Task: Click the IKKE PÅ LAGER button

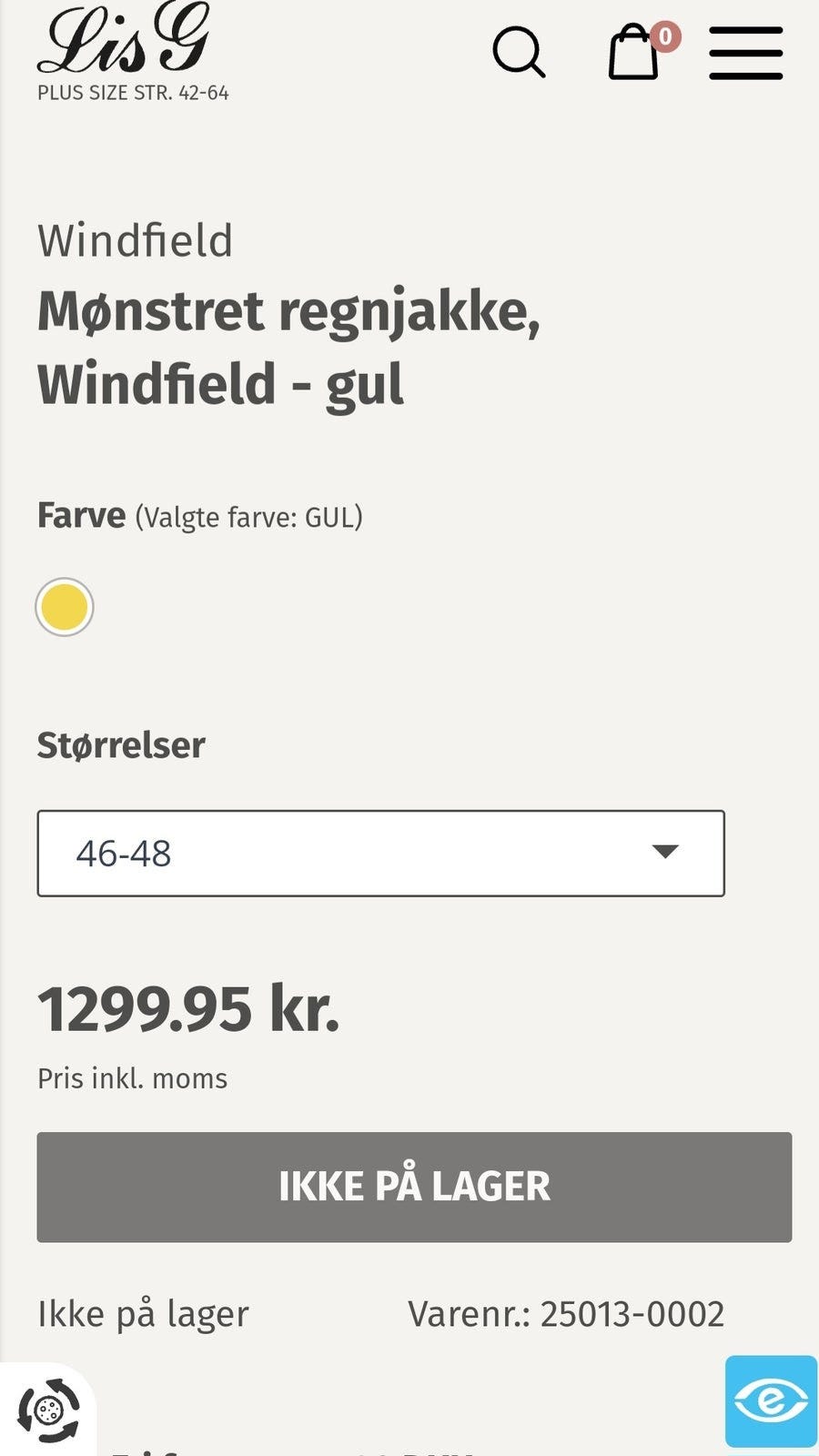Action: coord(415,1188)
